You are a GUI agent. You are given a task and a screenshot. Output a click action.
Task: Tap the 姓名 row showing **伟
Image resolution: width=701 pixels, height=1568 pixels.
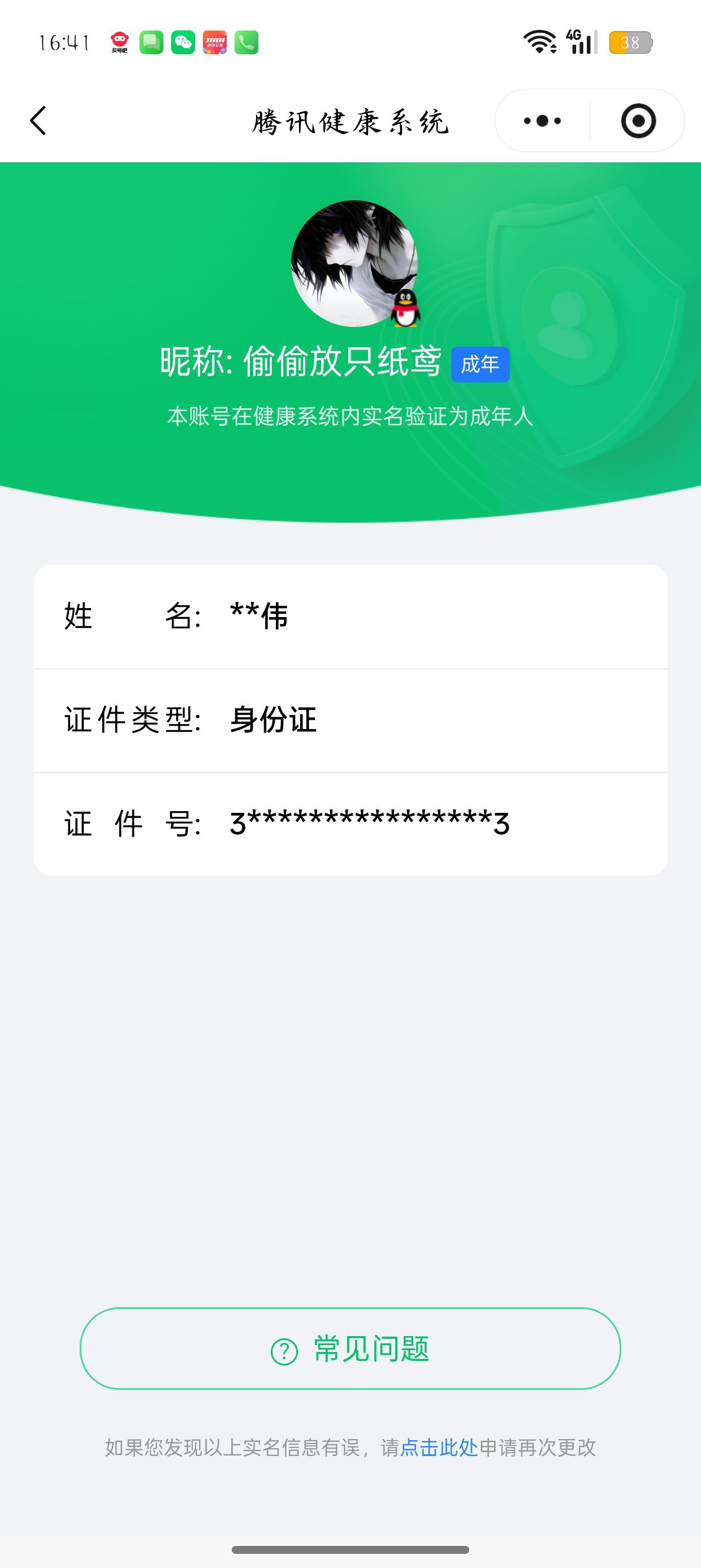(350, 616)
